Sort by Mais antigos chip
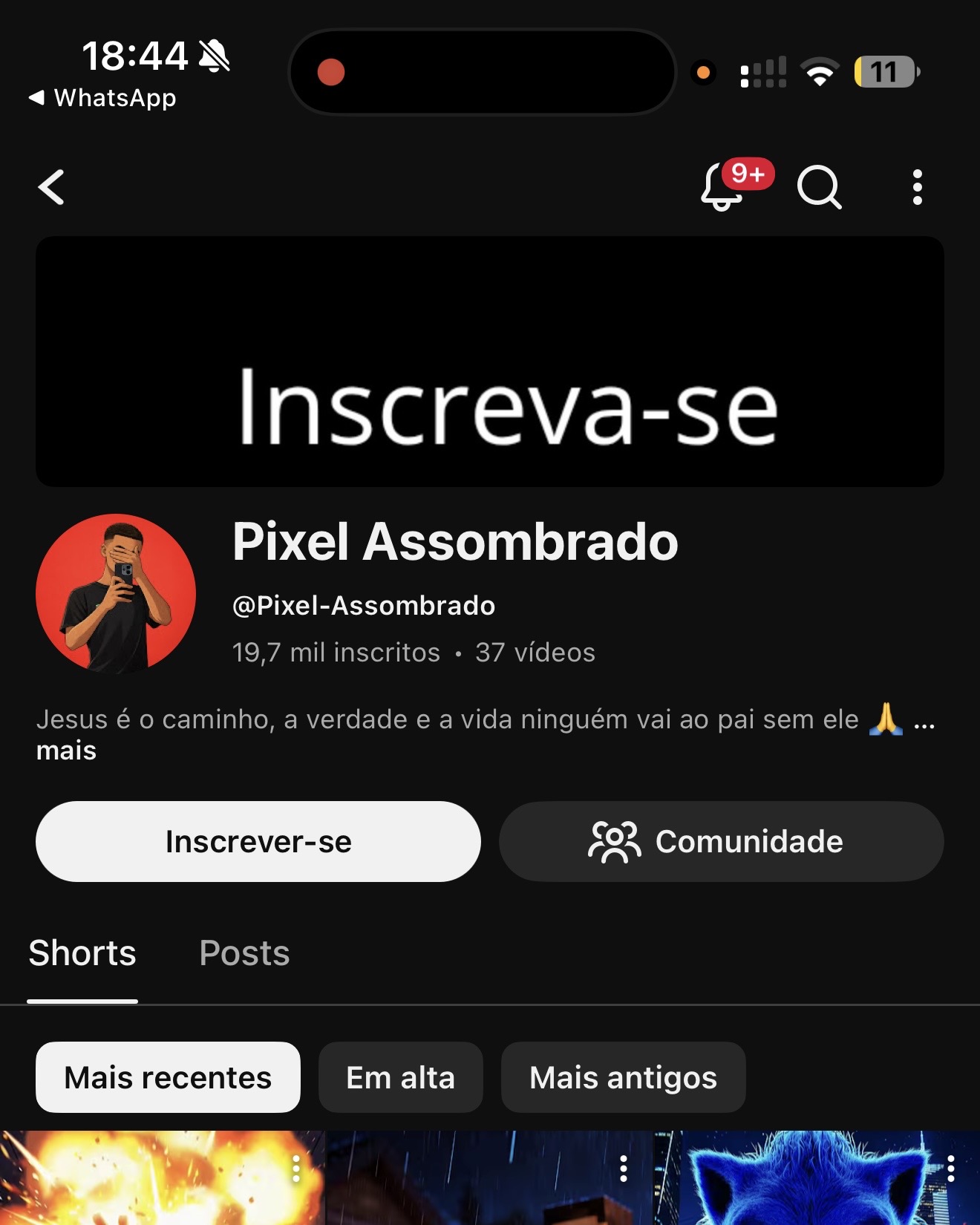Viewport: 980px width, 1225px height. (623, 1077)
